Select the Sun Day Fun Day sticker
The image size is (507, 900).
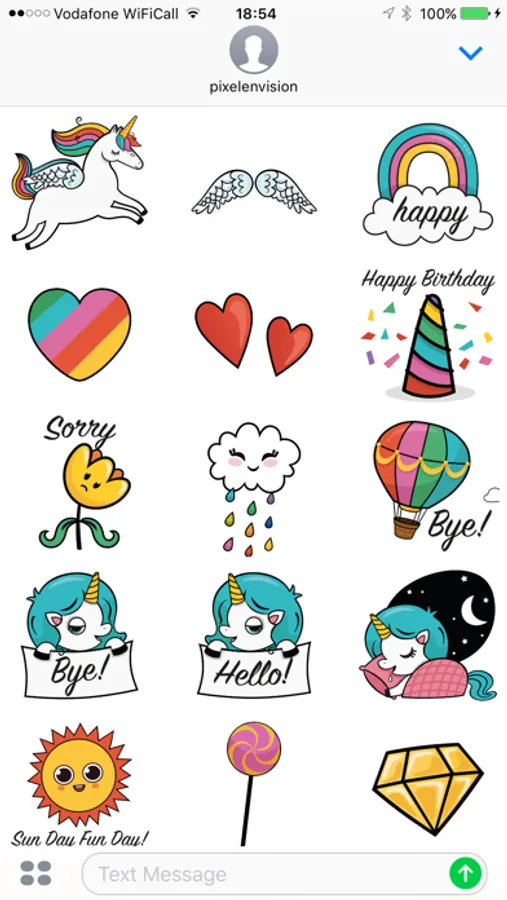(x=79, y=787)
